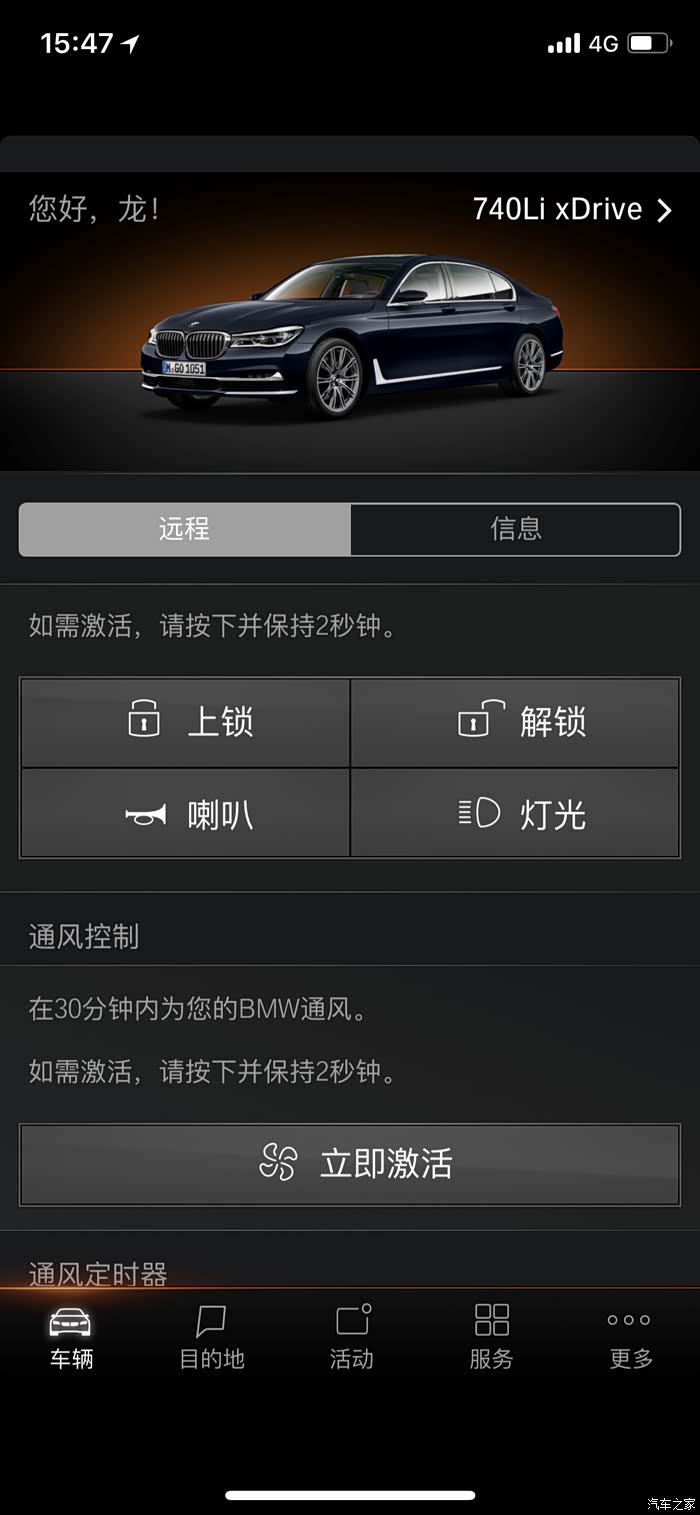
Task: Select the 远程 segment
Action: pos(185,529)
